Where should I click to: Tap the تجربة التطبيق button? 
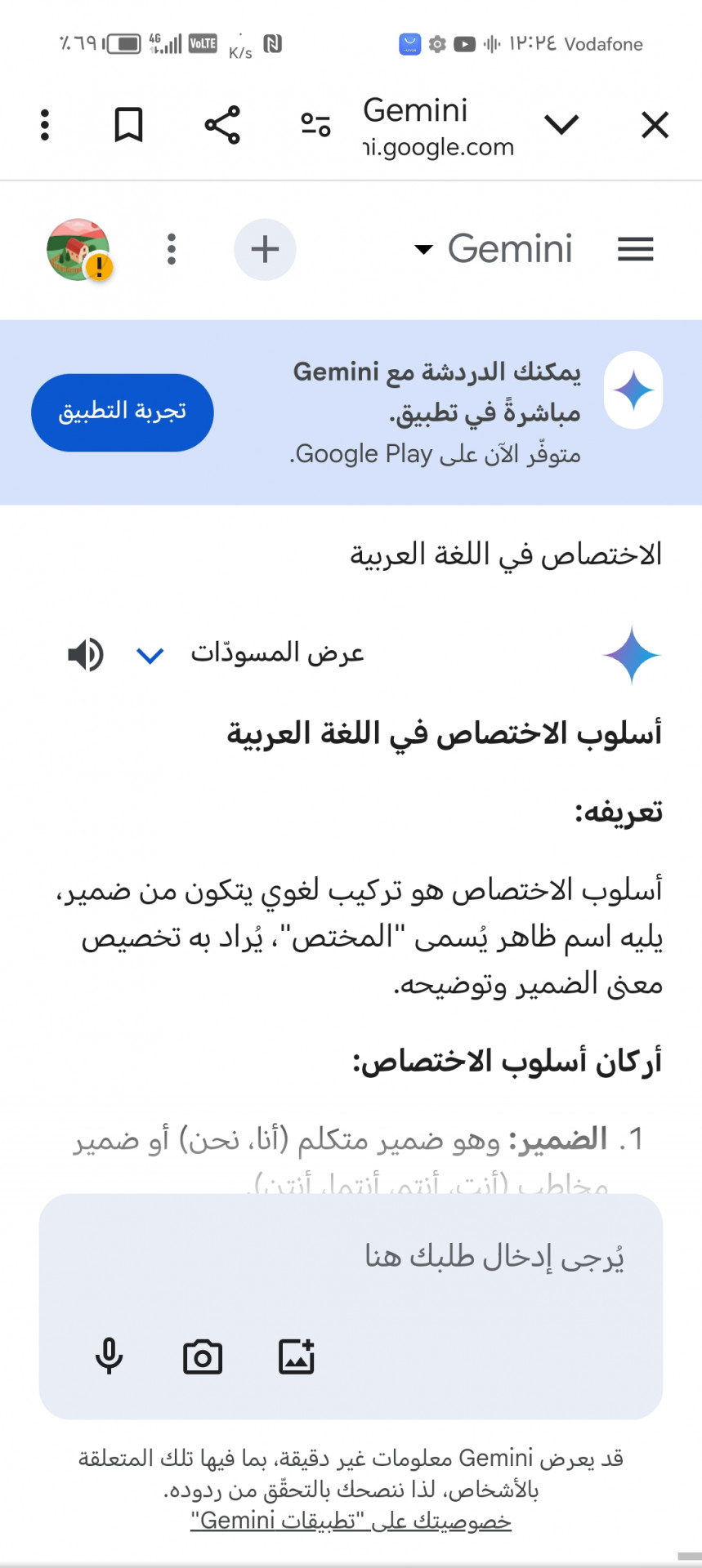pyautogui.click(x=123, y=412)
